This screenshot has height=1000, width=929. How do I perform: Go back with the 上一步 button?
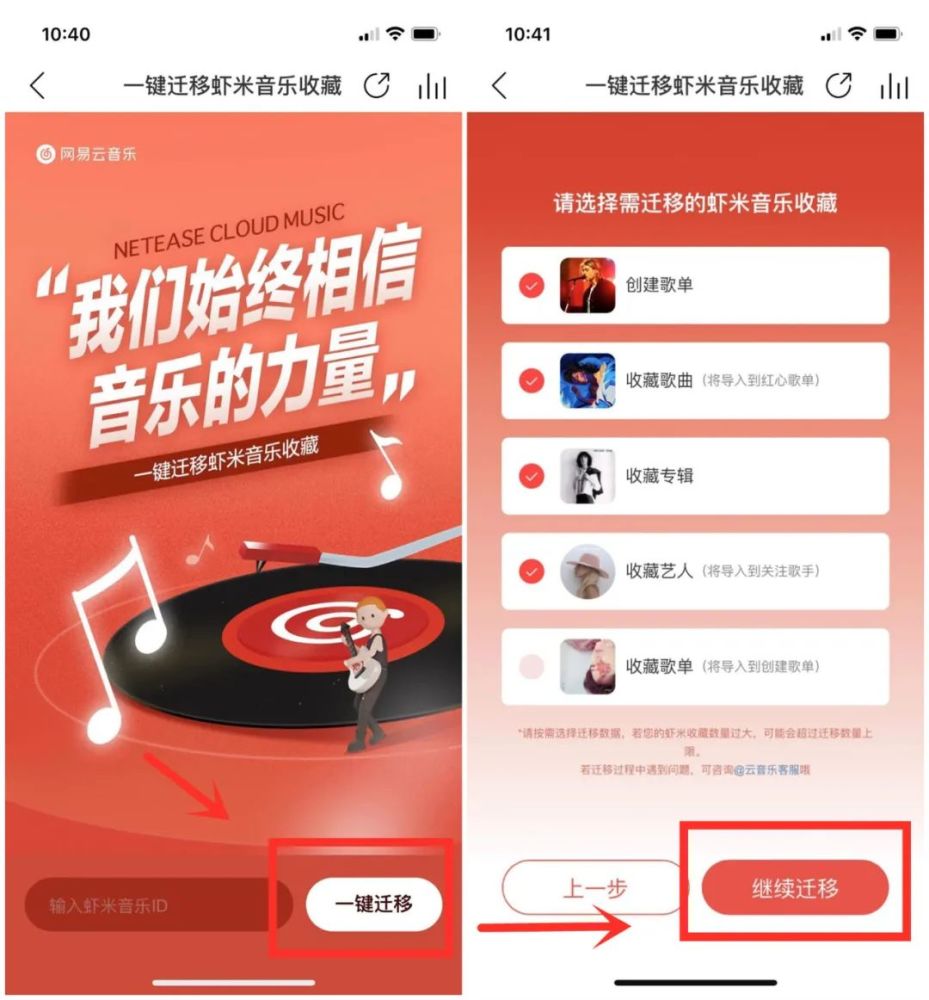click(594, 888)
